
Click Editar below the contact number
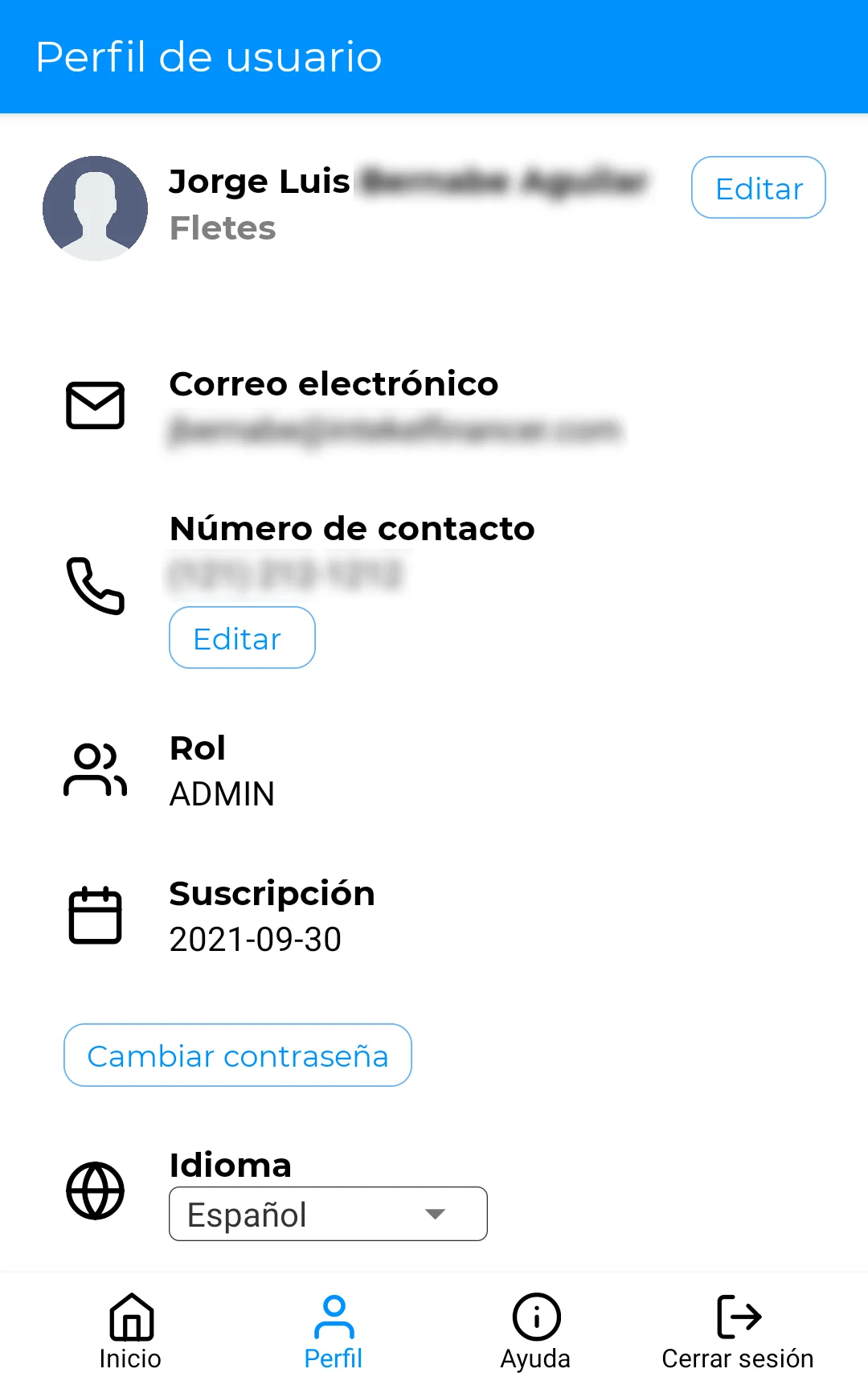tap(241, 637)
